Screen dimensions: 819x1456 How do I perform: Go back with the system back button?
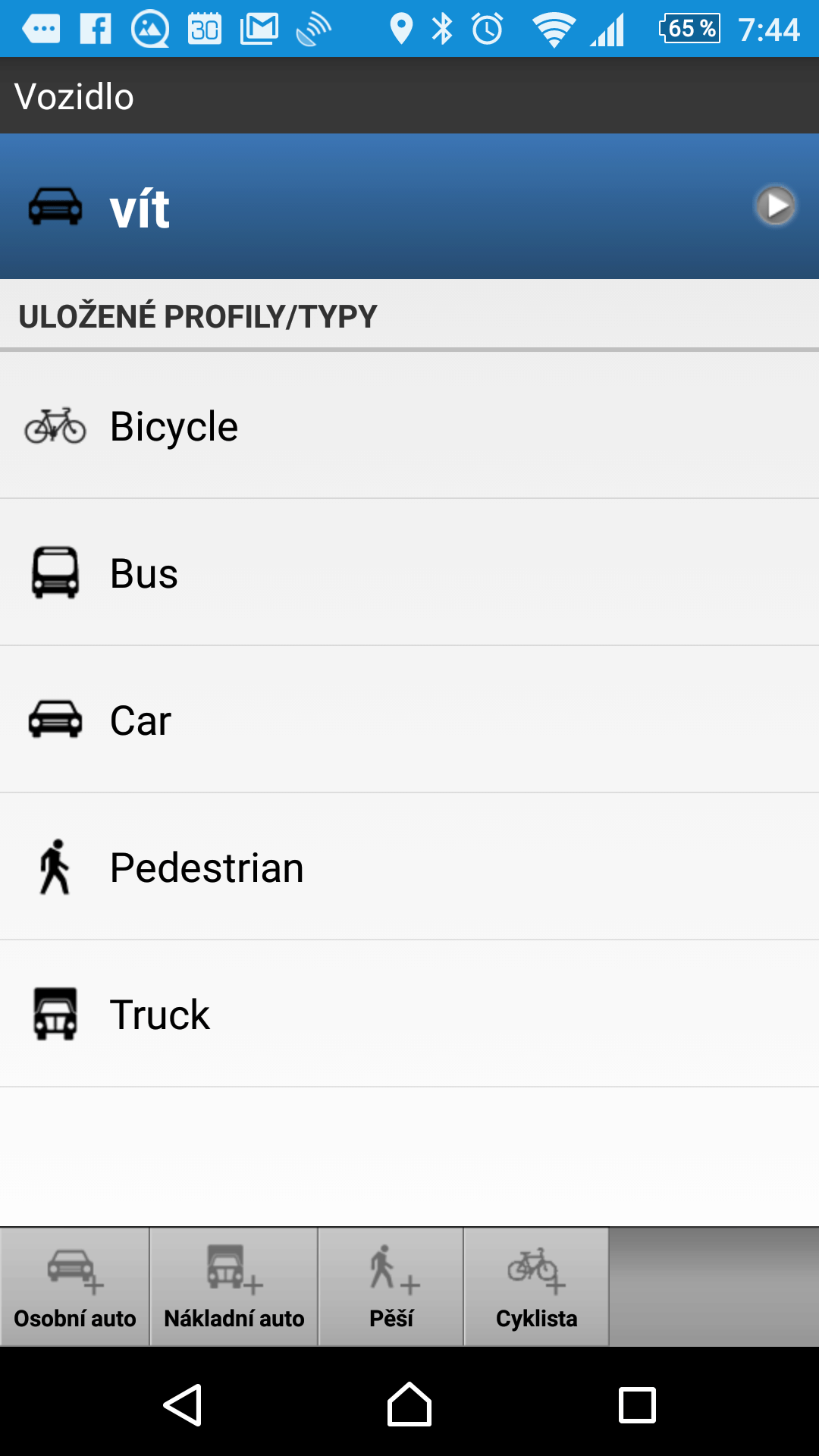(183, 1404)
